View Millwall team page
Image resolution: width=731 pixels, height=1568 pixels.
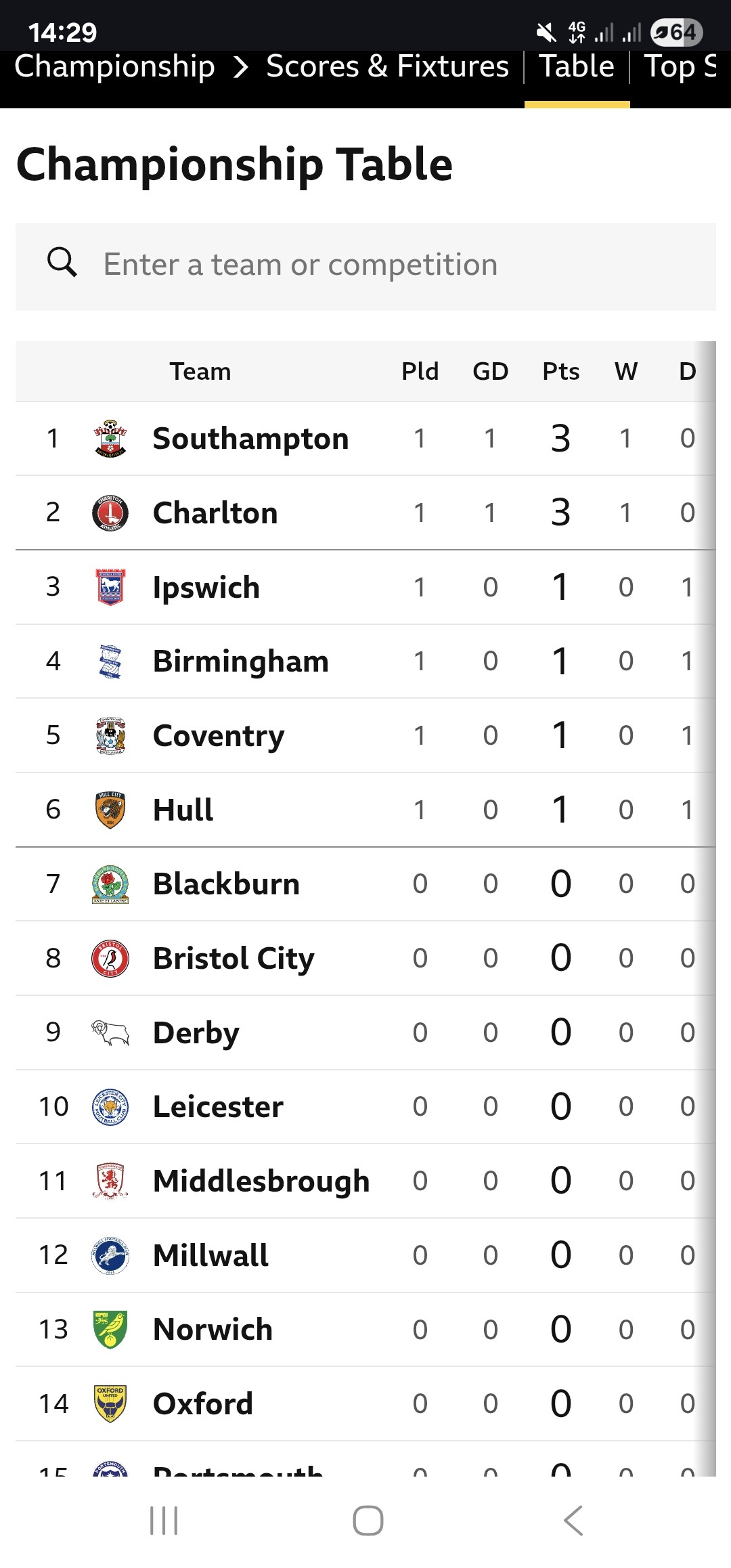(x=211, y=1255)
